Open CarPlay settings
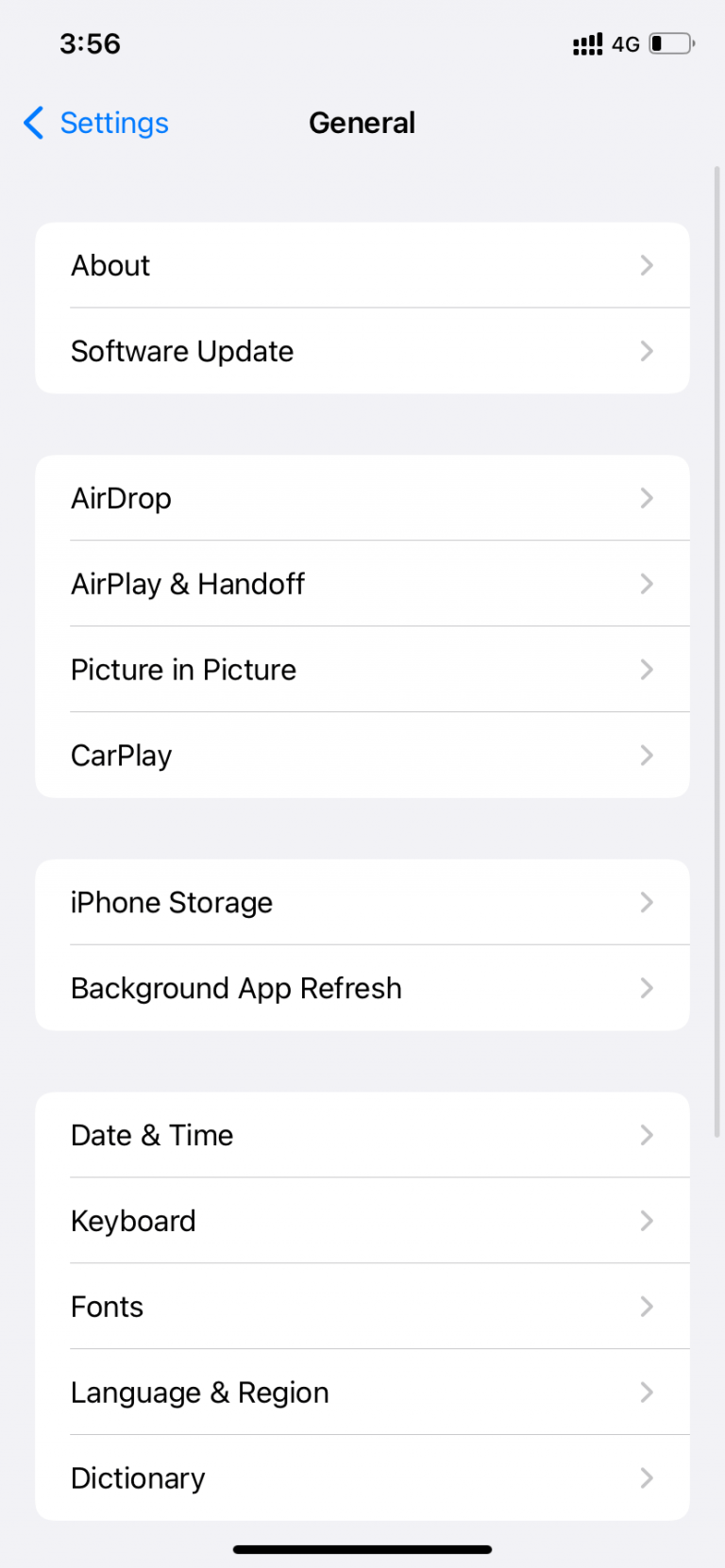The image size is (725, 1568). pyautogui.click(x=362, y=756)
